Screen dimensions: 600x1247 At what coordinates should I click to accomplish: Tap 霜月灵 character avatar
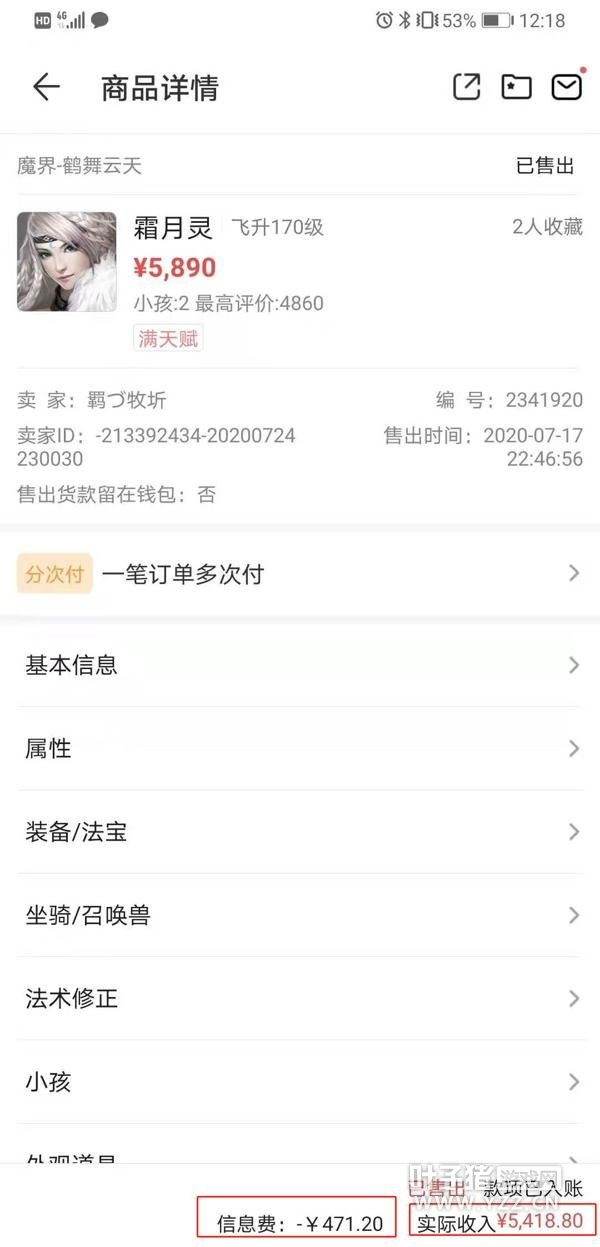(x=67, y=262)
